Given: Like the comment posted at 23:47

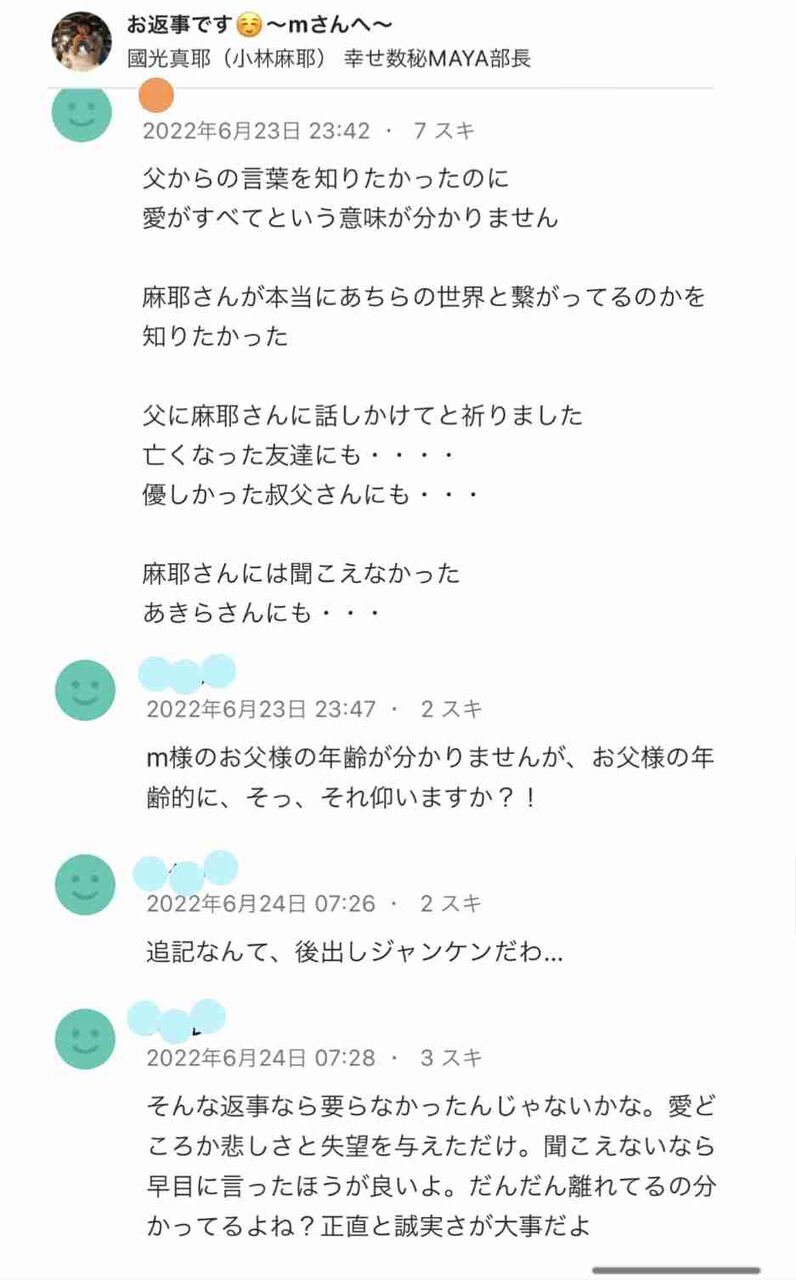Looking at the screenshot, I should [451, 709].
